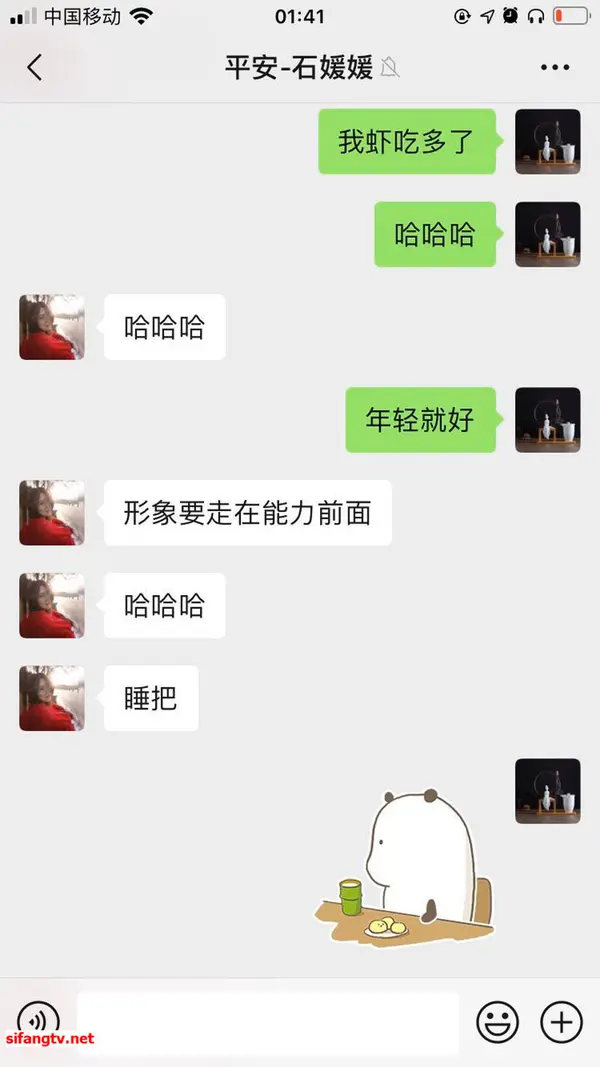Switch to voice message input
Image resolution: width=600 pixels, height=1067 pixels.
click(x=38, y=1021)
